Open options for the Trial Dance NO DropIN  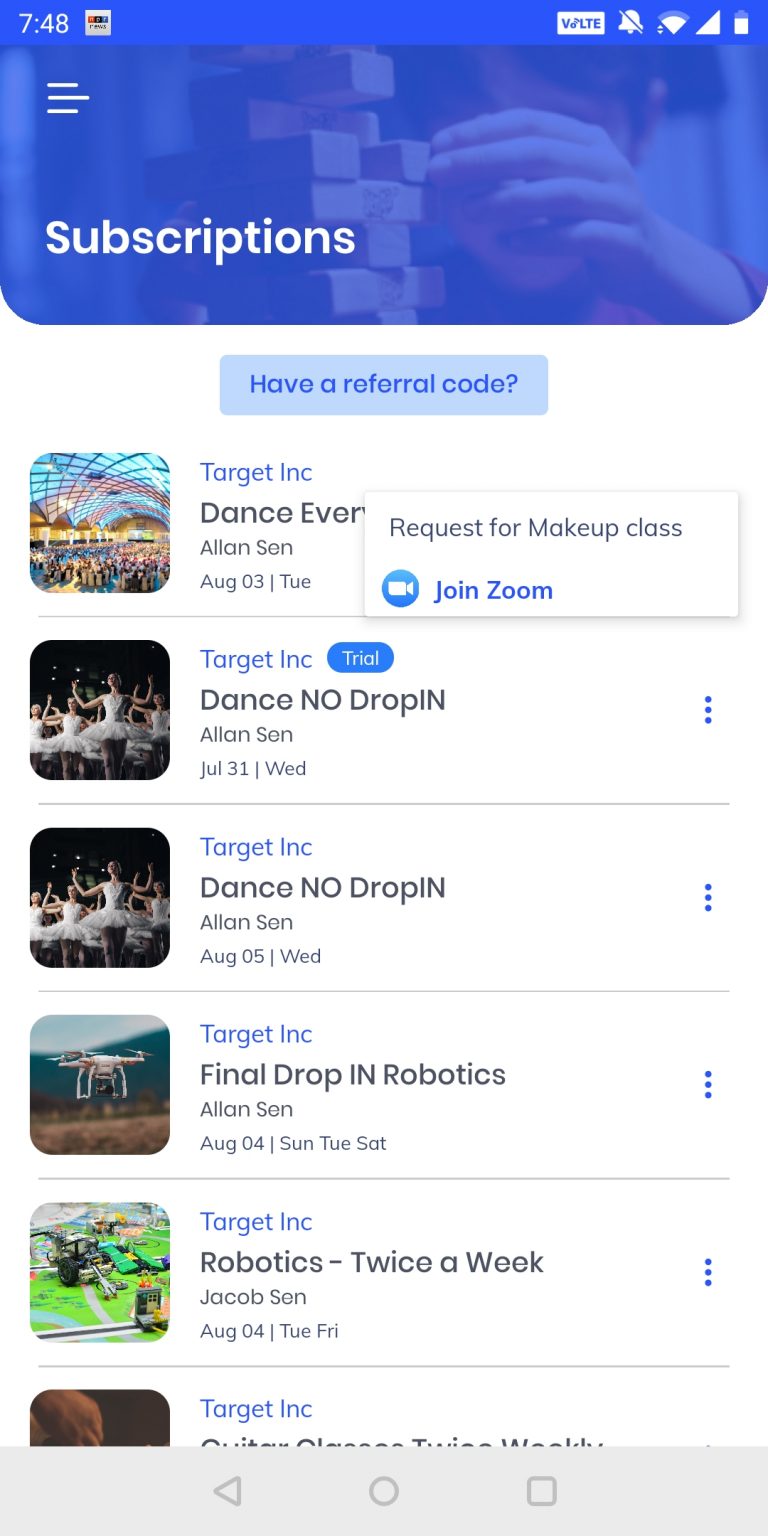pos(708,710)
